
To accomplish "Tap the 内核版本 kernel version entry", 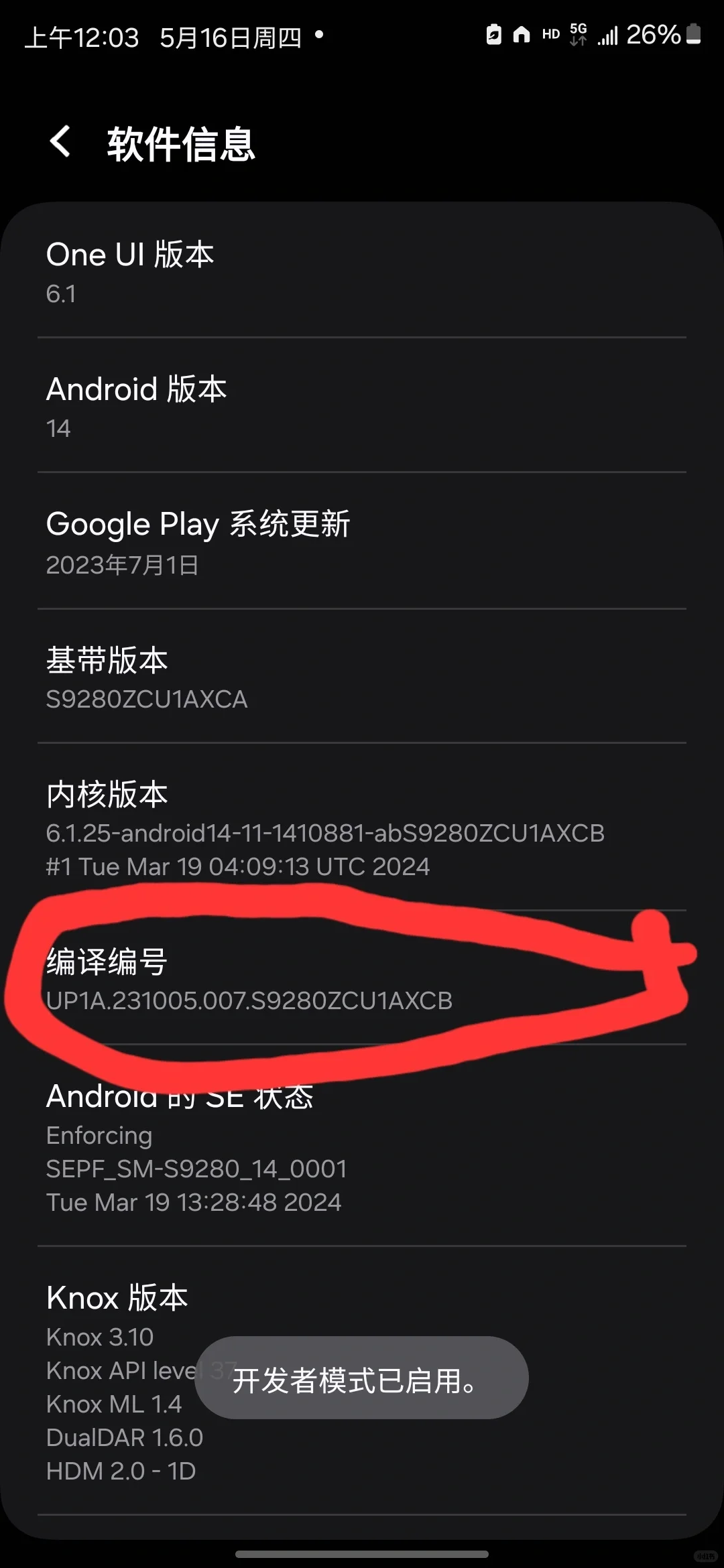I will [362, 830].
